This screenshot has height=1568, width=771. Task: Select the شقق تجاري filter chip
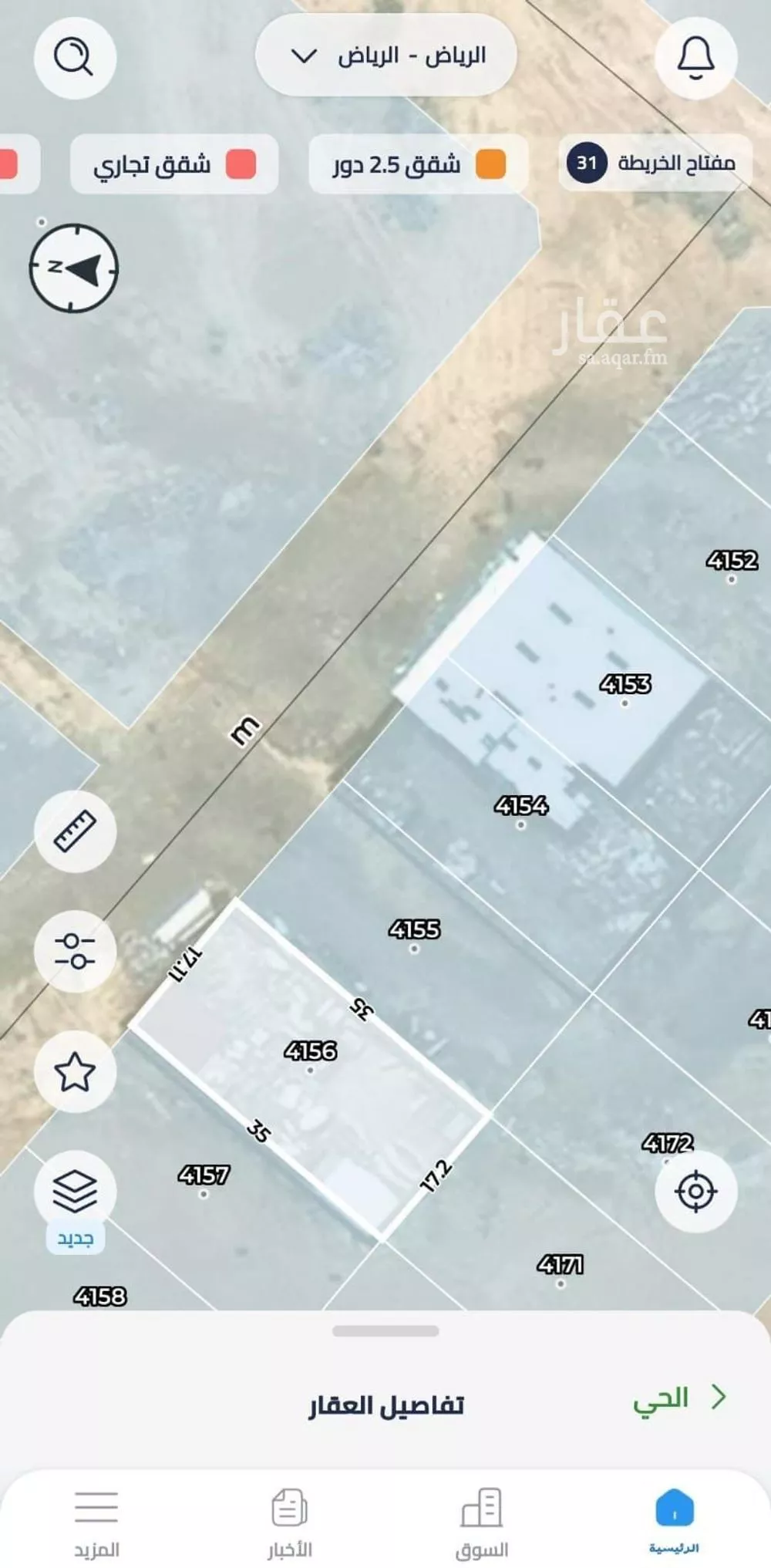click(x=174, y=164)
